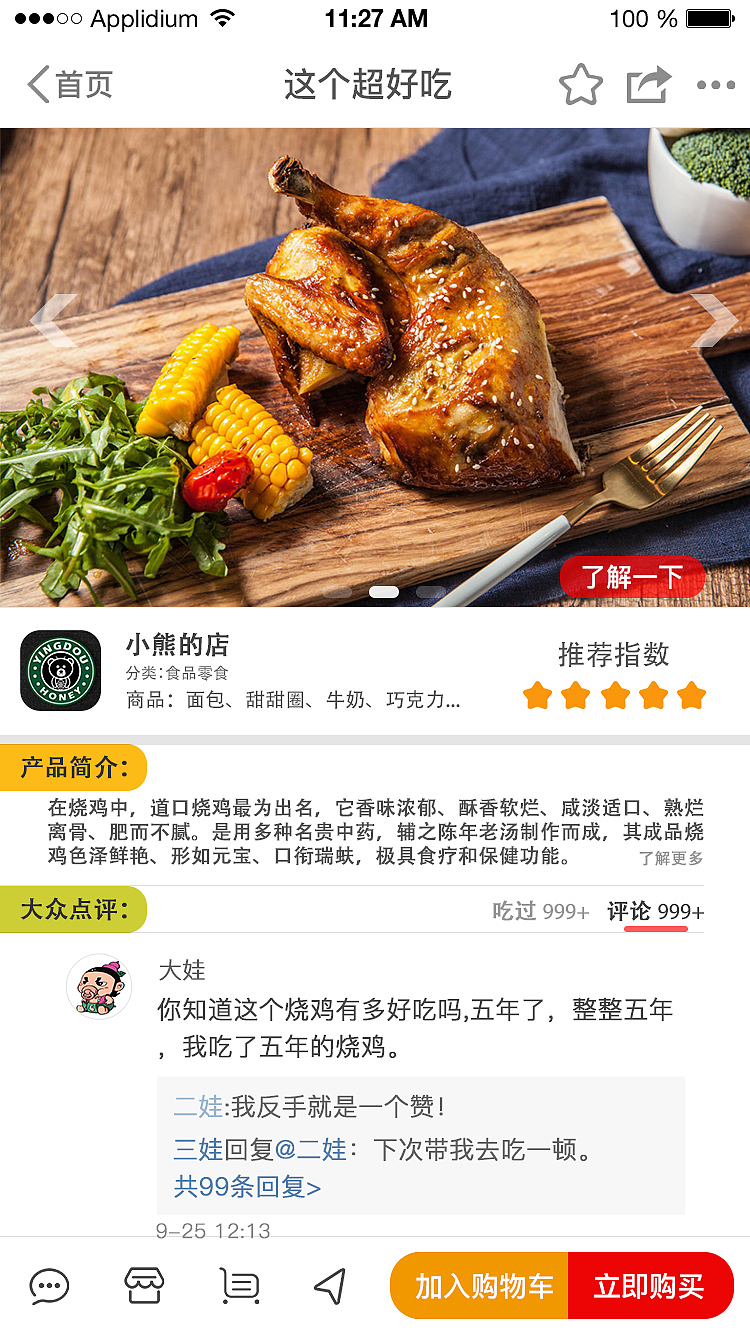The image size is (750, 1334).
Task: Tap the star to favorite this item
Action: tap(580, 85)
